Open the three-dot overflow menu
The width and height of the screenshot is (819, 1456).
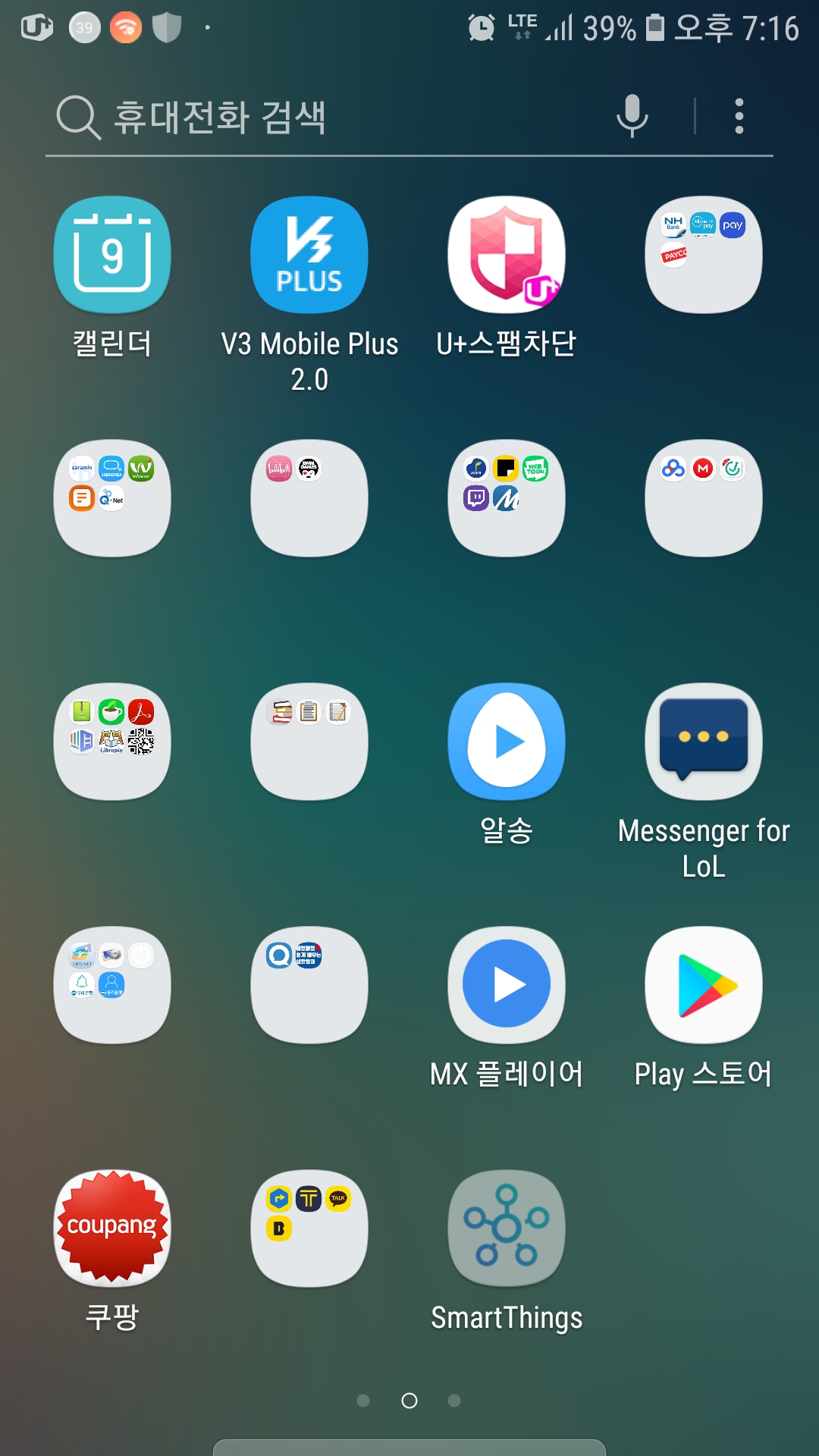tap(739, 117)
